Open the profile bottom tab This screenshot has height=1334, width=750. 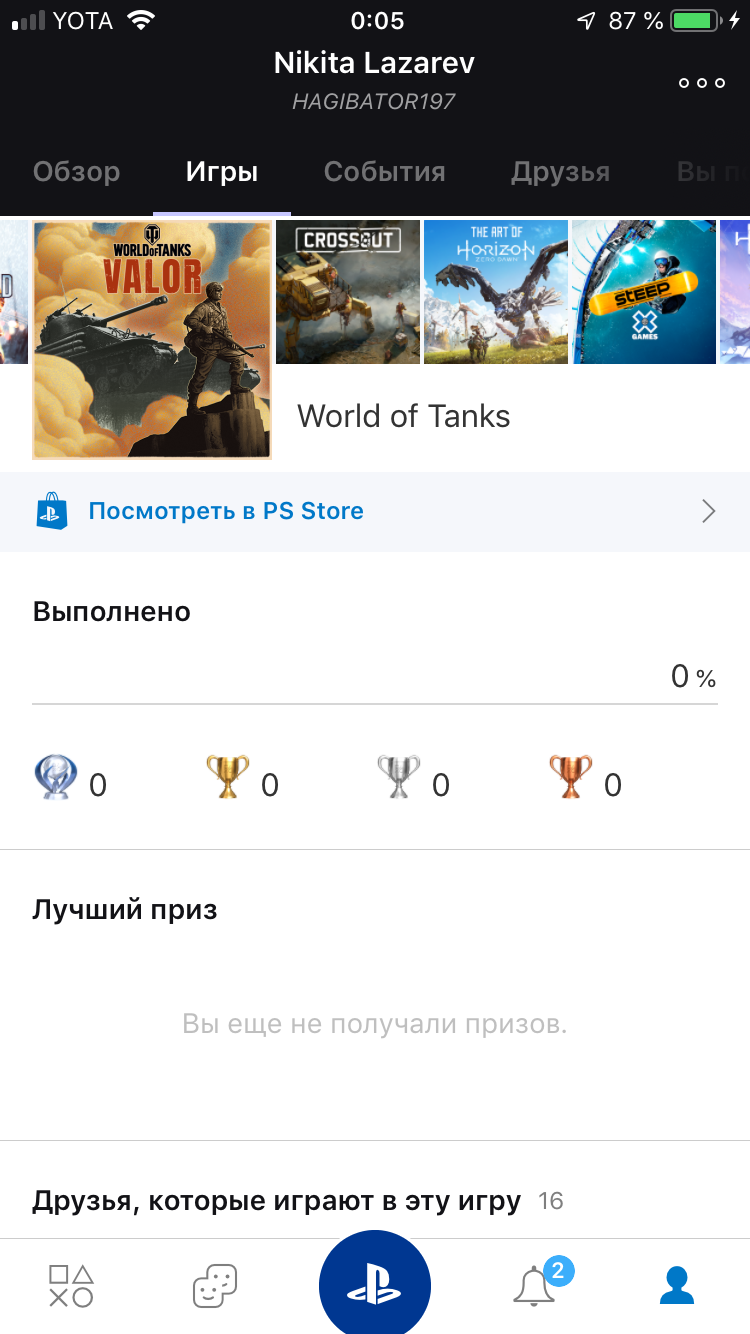[677, 1286]
